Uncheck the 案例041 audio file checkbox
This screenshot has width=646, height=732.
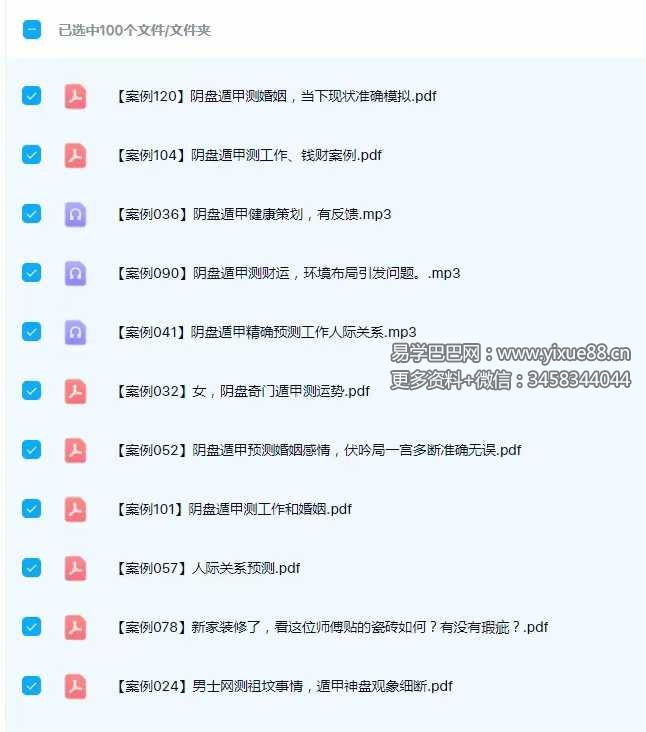click(x=31, y=332)
